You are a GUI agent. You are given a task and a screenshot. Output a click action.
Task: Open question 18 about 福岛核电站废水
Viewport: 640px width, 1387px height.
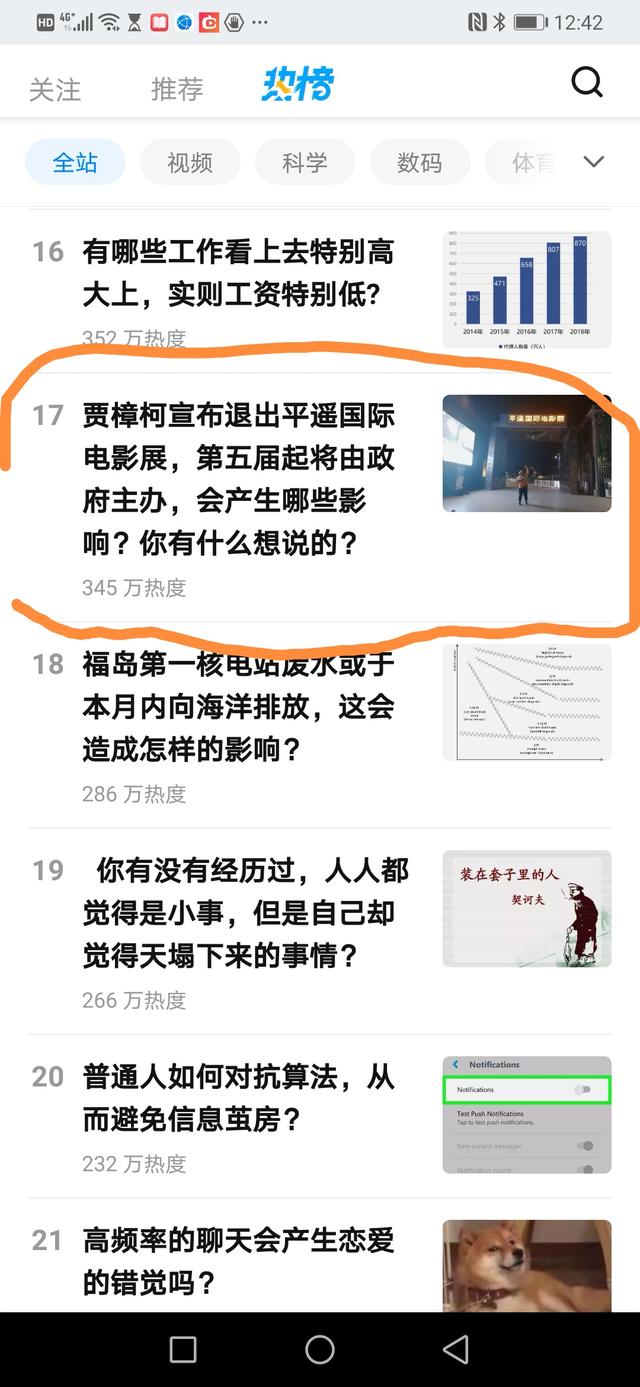click(x=238, y=707)
